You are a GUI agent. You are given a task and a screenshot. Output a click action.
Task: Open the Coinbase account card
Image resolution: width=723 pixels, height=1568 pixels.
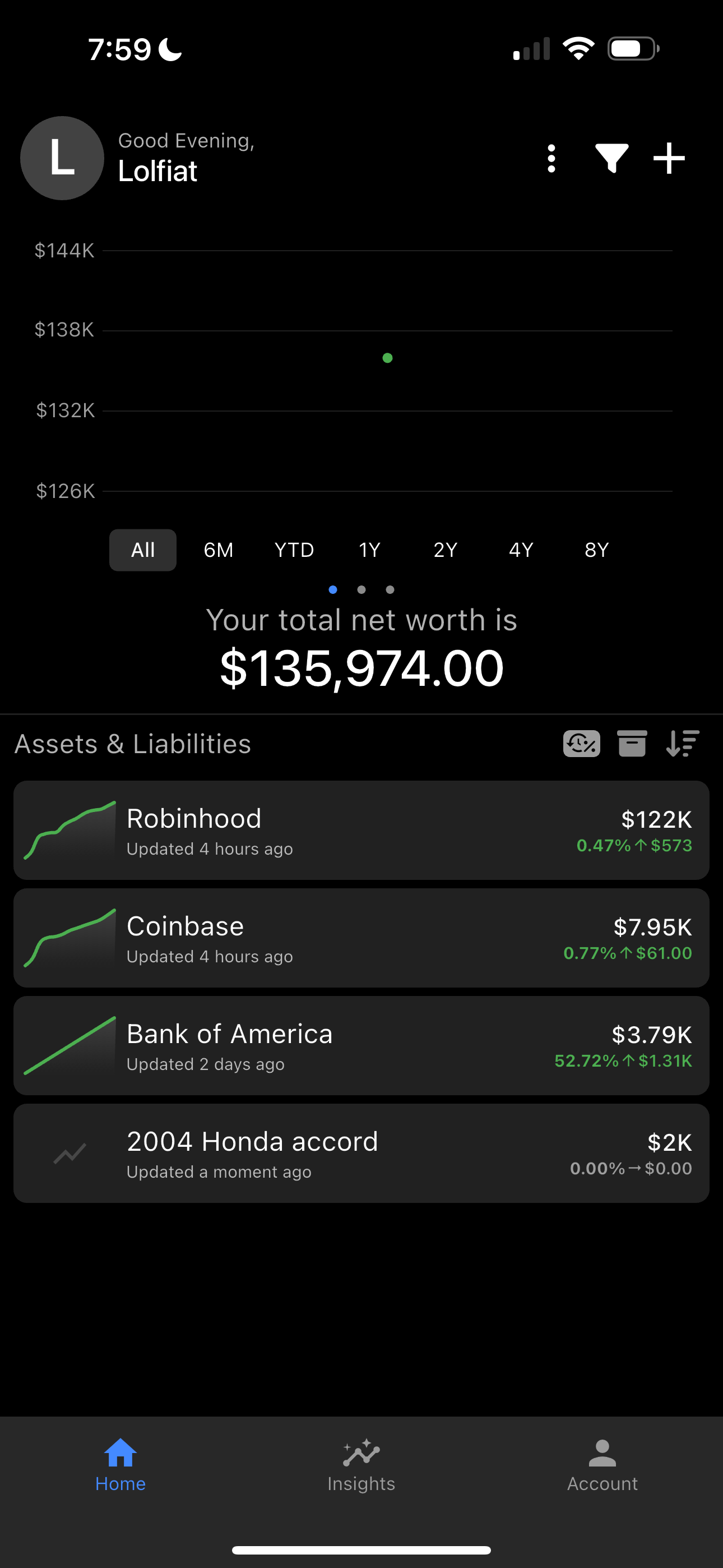click(361, 938)
